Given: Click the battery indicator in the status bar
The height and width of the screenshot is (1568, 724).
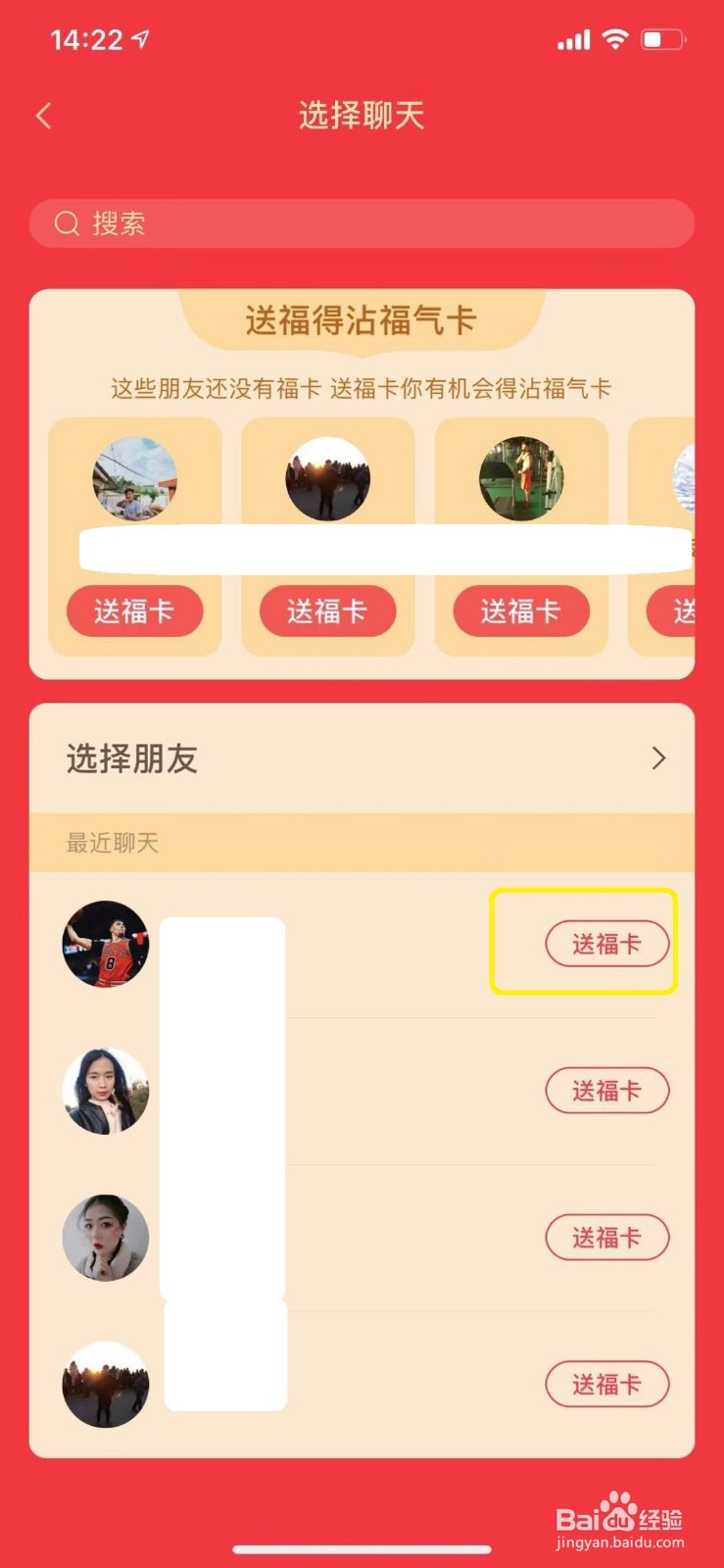Looking at the screenshot, I should (661, 37).
